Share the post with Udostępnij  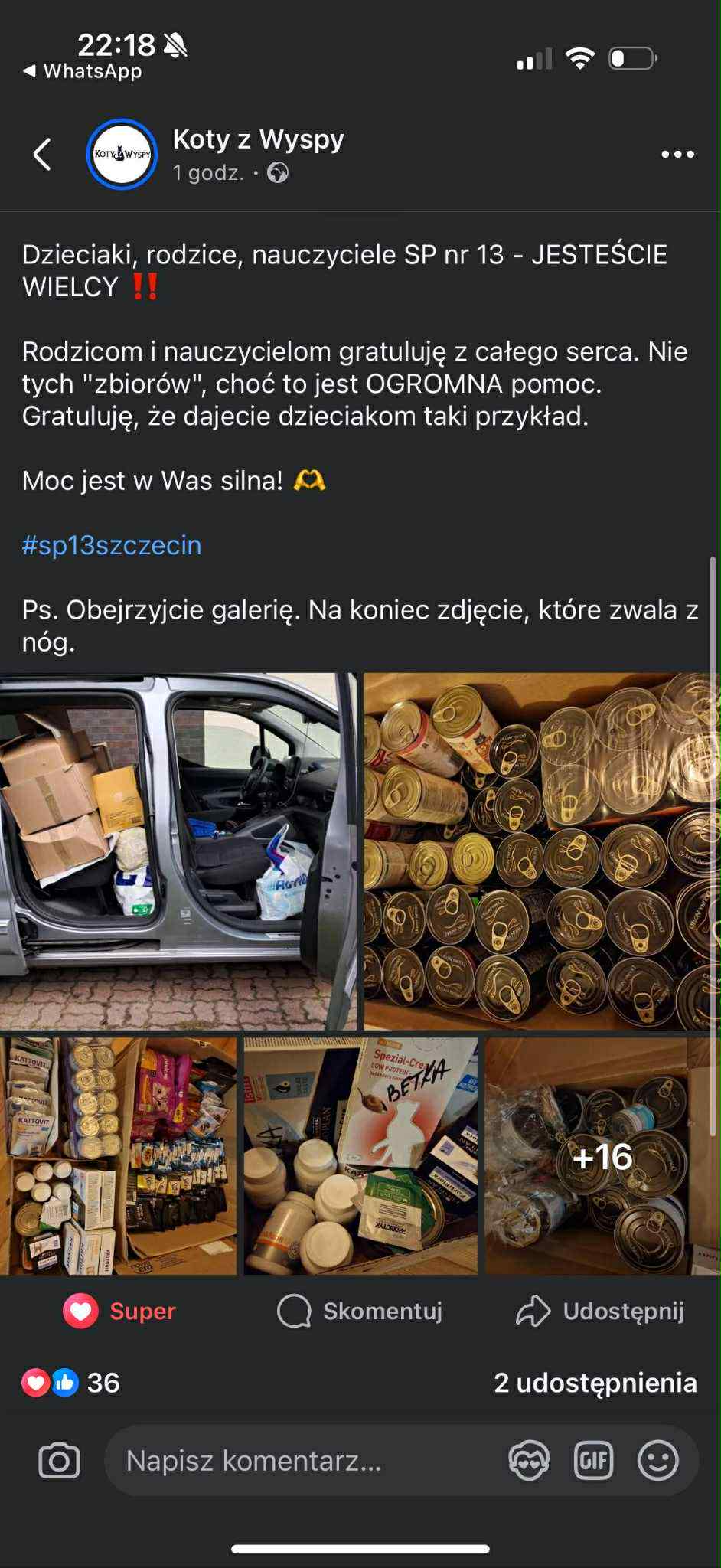click(x=601, y=1311)
